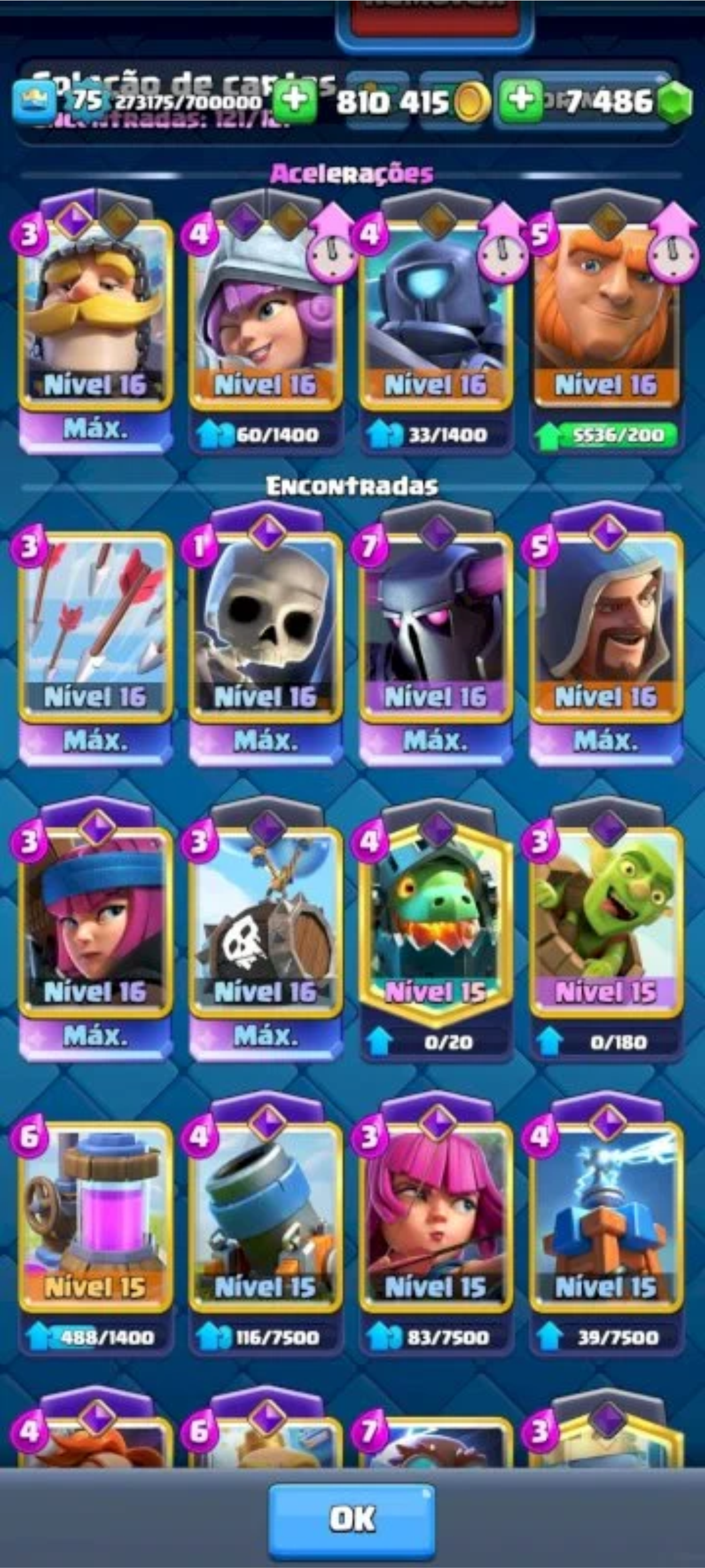Open the Arrows spell card

coord(95,627)
